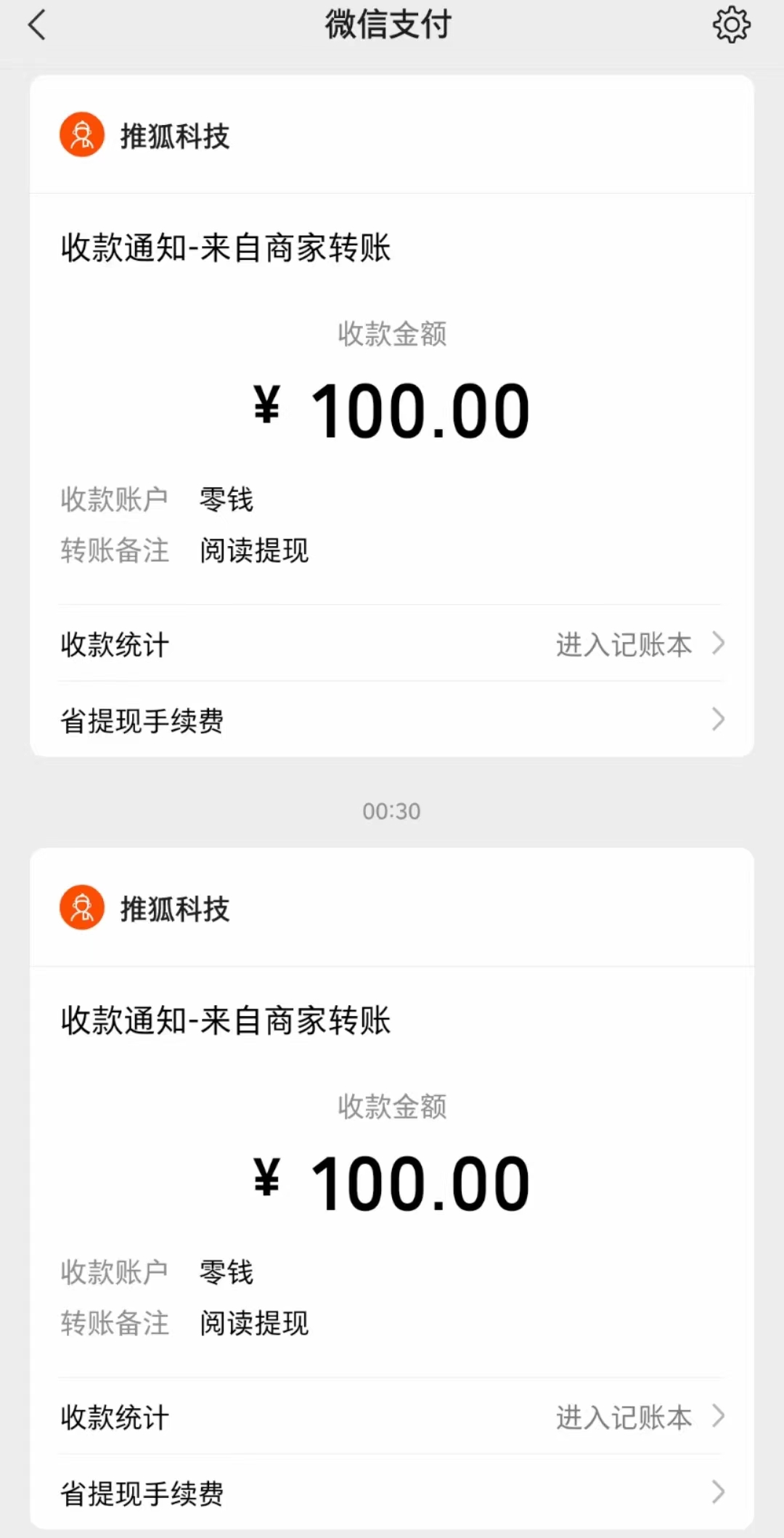784x1538 pixels.
Task: Open the second 省提现手续费 option
Action: [x=142, y=1492]
